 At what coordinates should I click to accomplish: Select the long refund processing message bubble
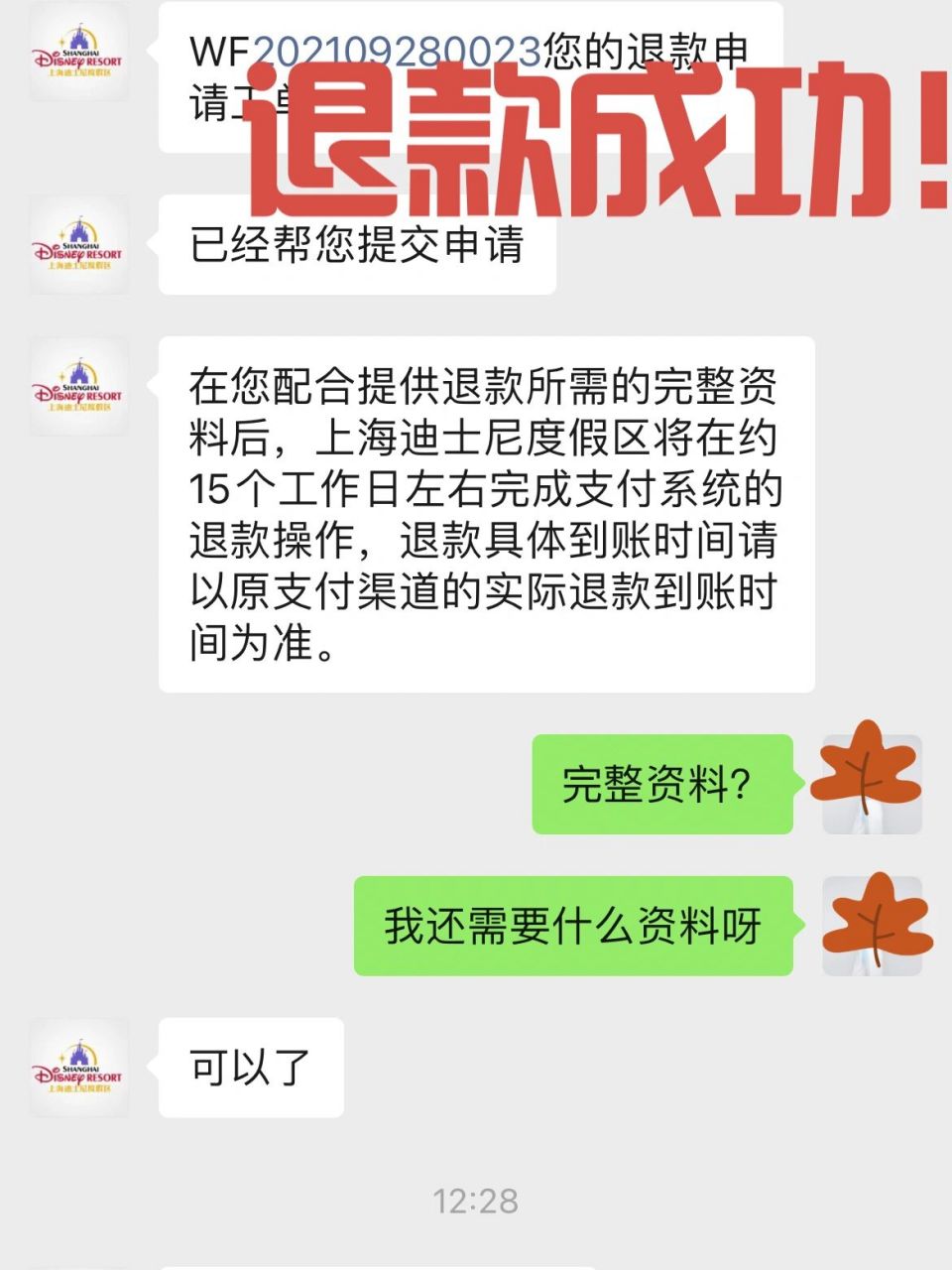pos(486,516)
